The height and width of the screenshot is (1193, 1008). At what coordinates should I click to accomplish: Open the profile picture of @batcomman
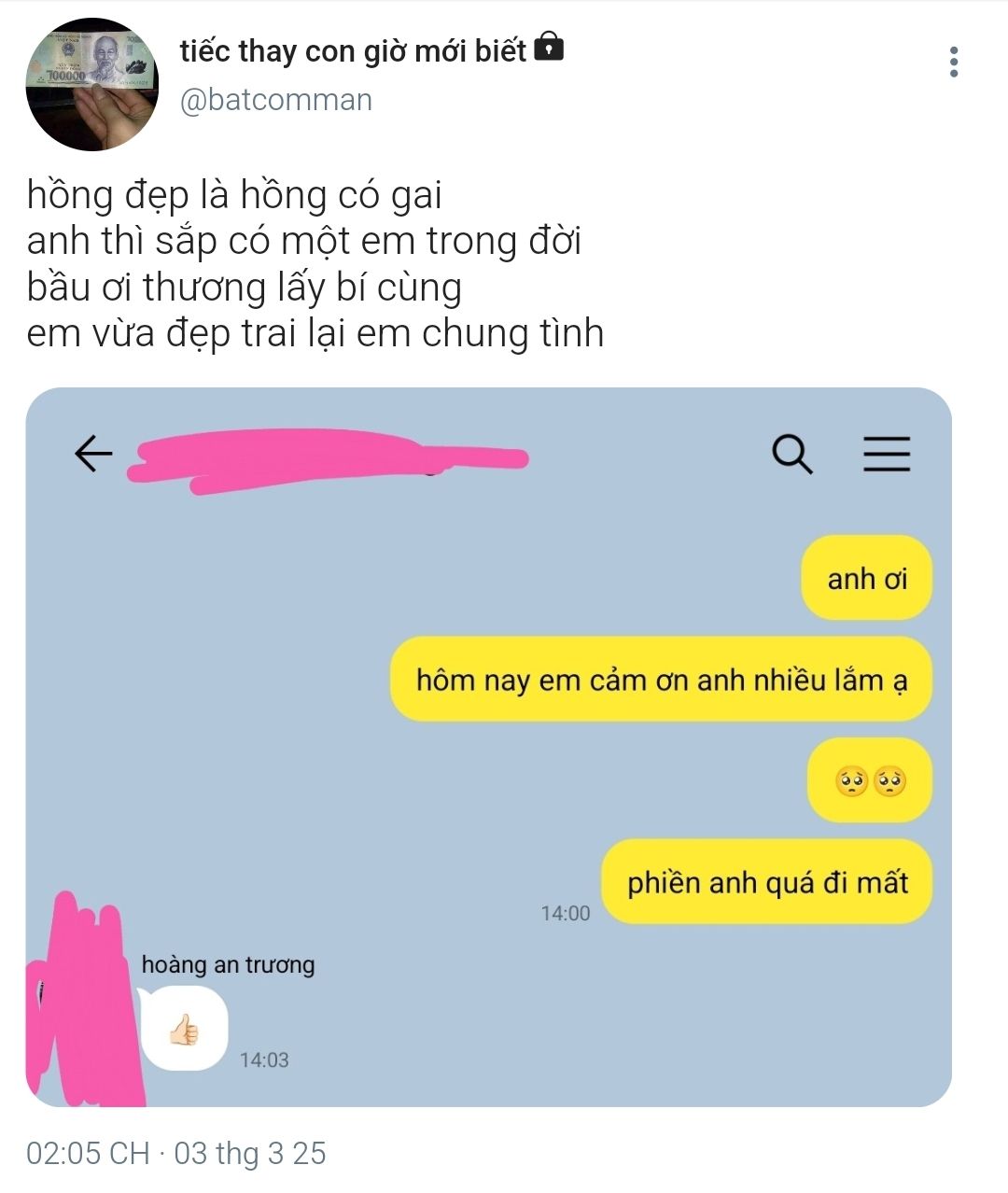91,84
